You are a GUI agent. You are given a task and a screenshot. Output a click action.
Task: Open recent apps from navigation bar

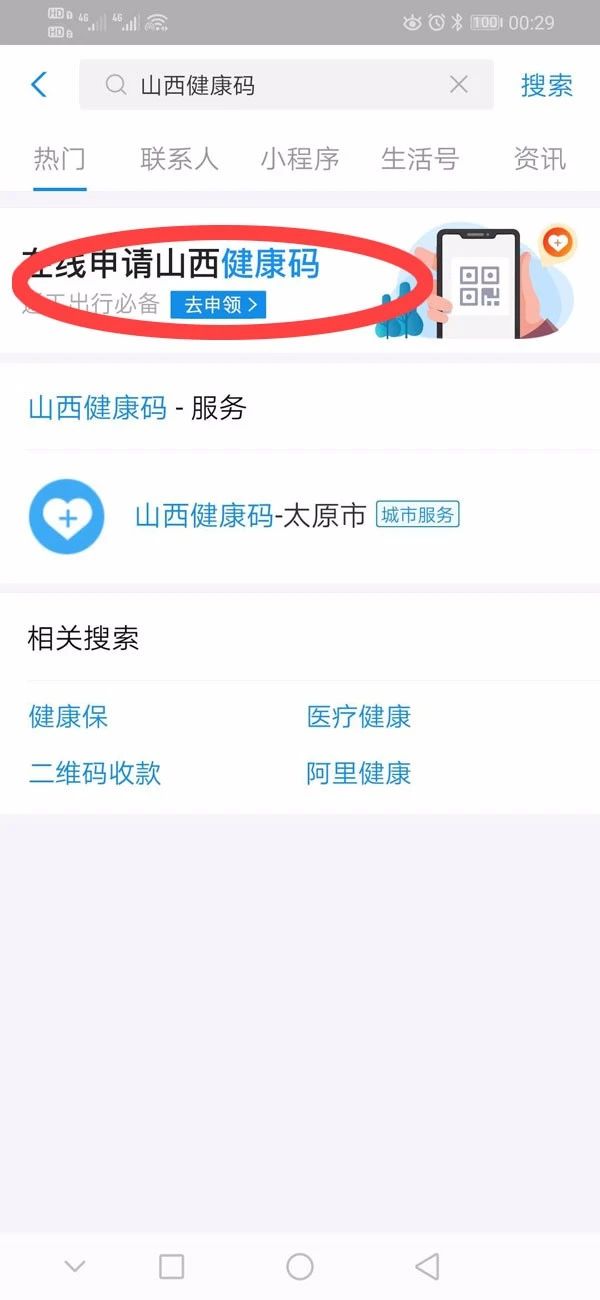172,1267
